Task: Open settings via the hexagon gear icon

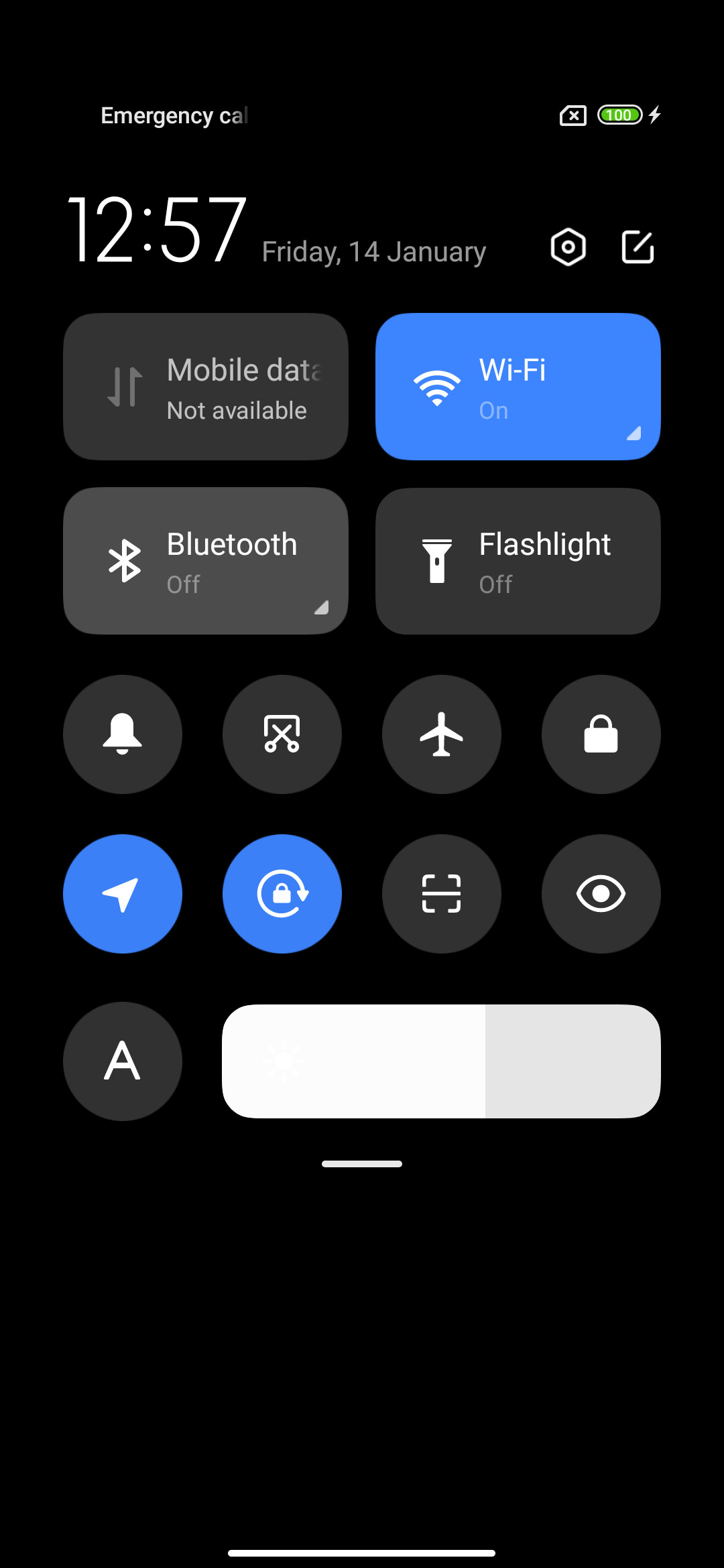Action: tap(568, 247)
